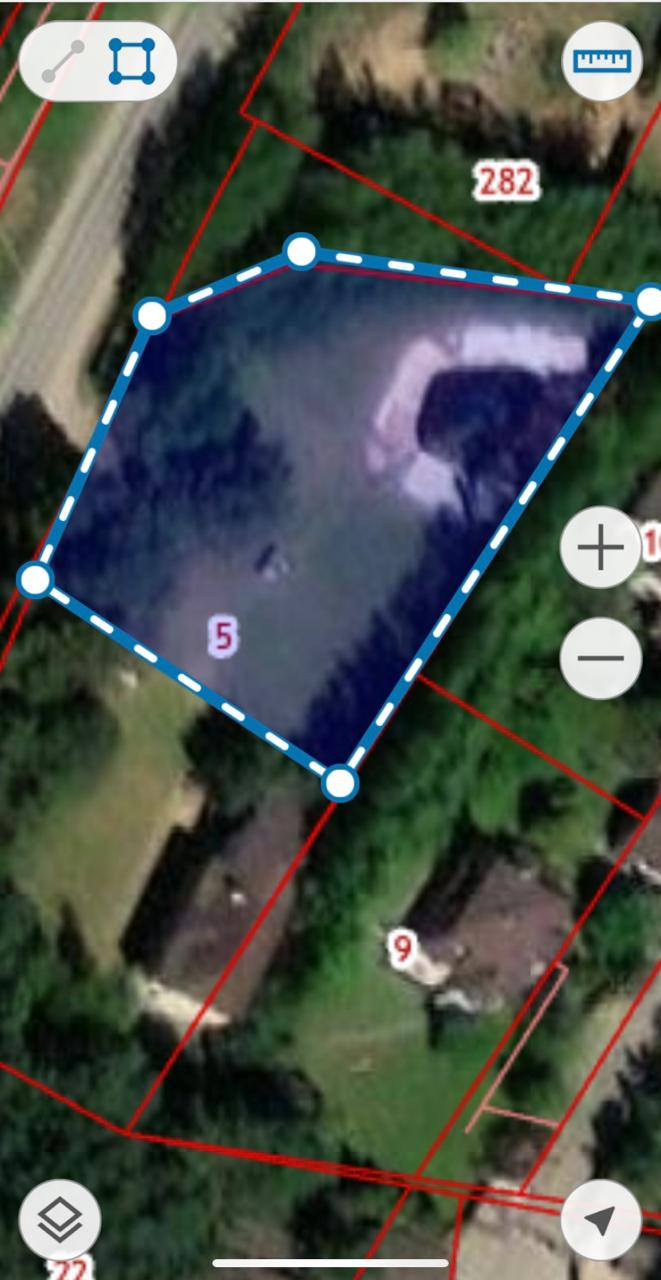661x1280 pixels.
Task: Zoom out of the map
Action: (600, 658)
